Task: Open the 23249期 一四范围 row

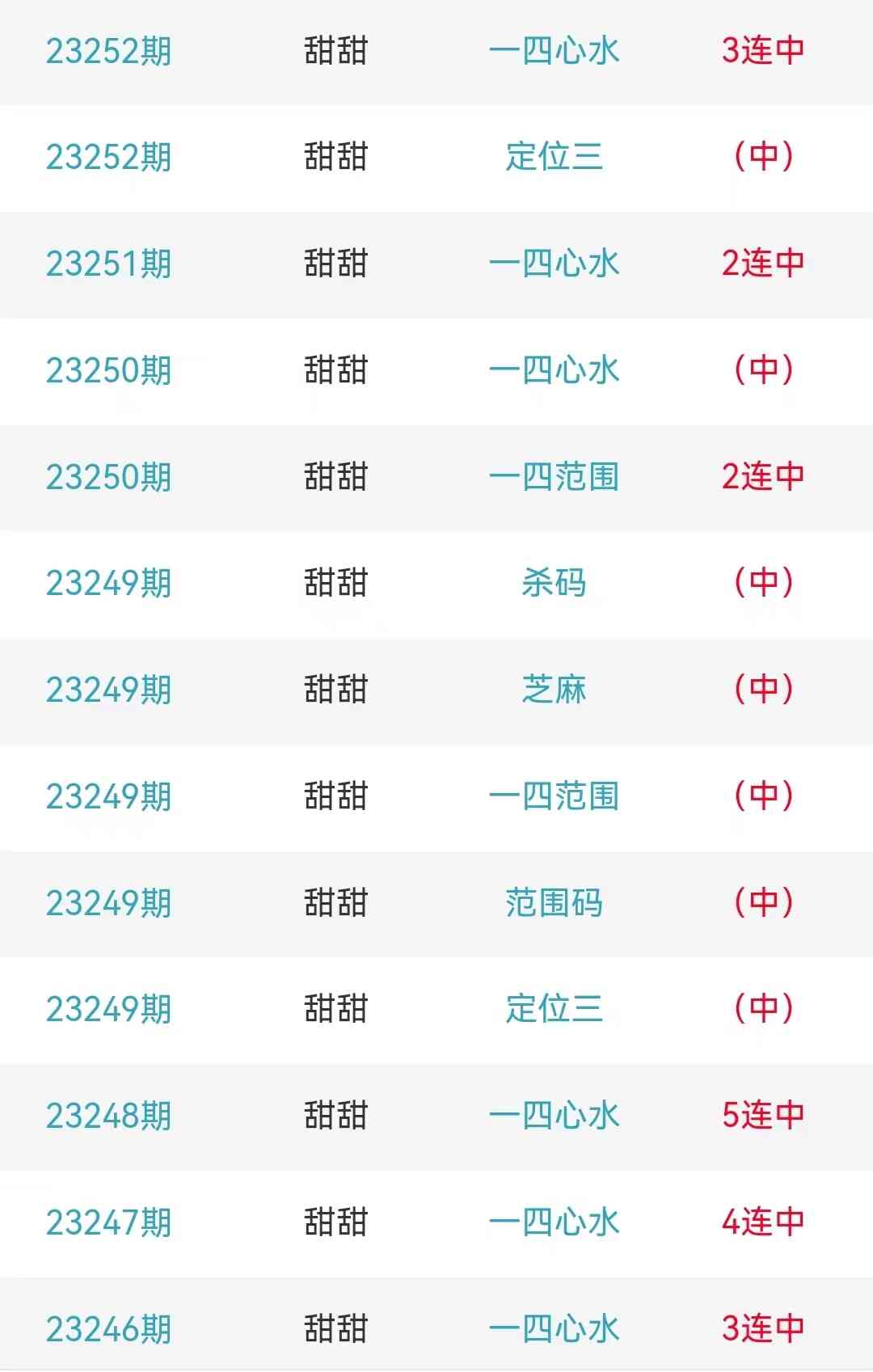Action: point(554,796)
